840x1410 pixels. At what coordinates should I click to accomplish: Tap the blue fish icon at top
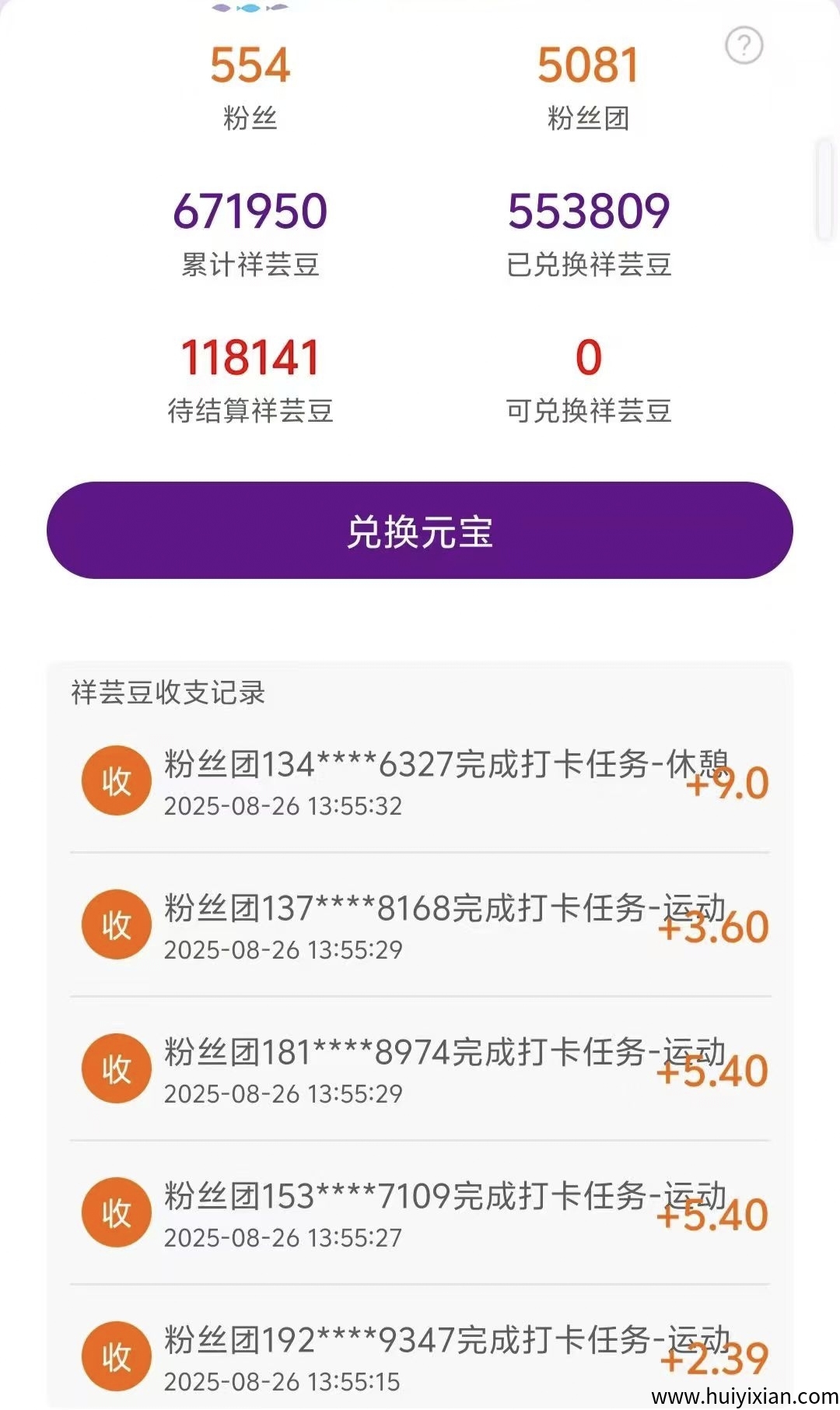(249, 8)
